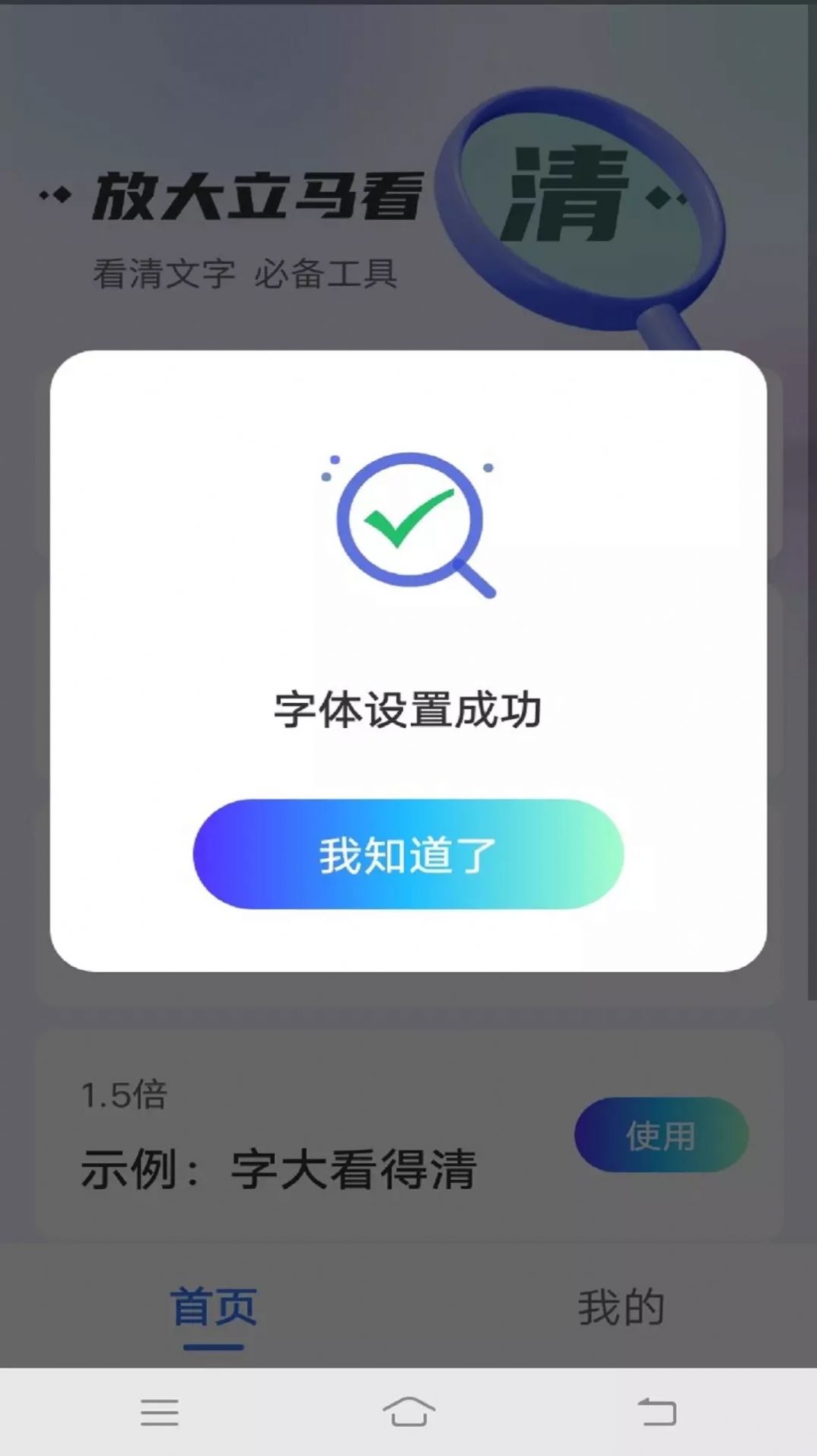
Task: Tap the Android home navigation icon
Action: click(x=408, y=1411)
